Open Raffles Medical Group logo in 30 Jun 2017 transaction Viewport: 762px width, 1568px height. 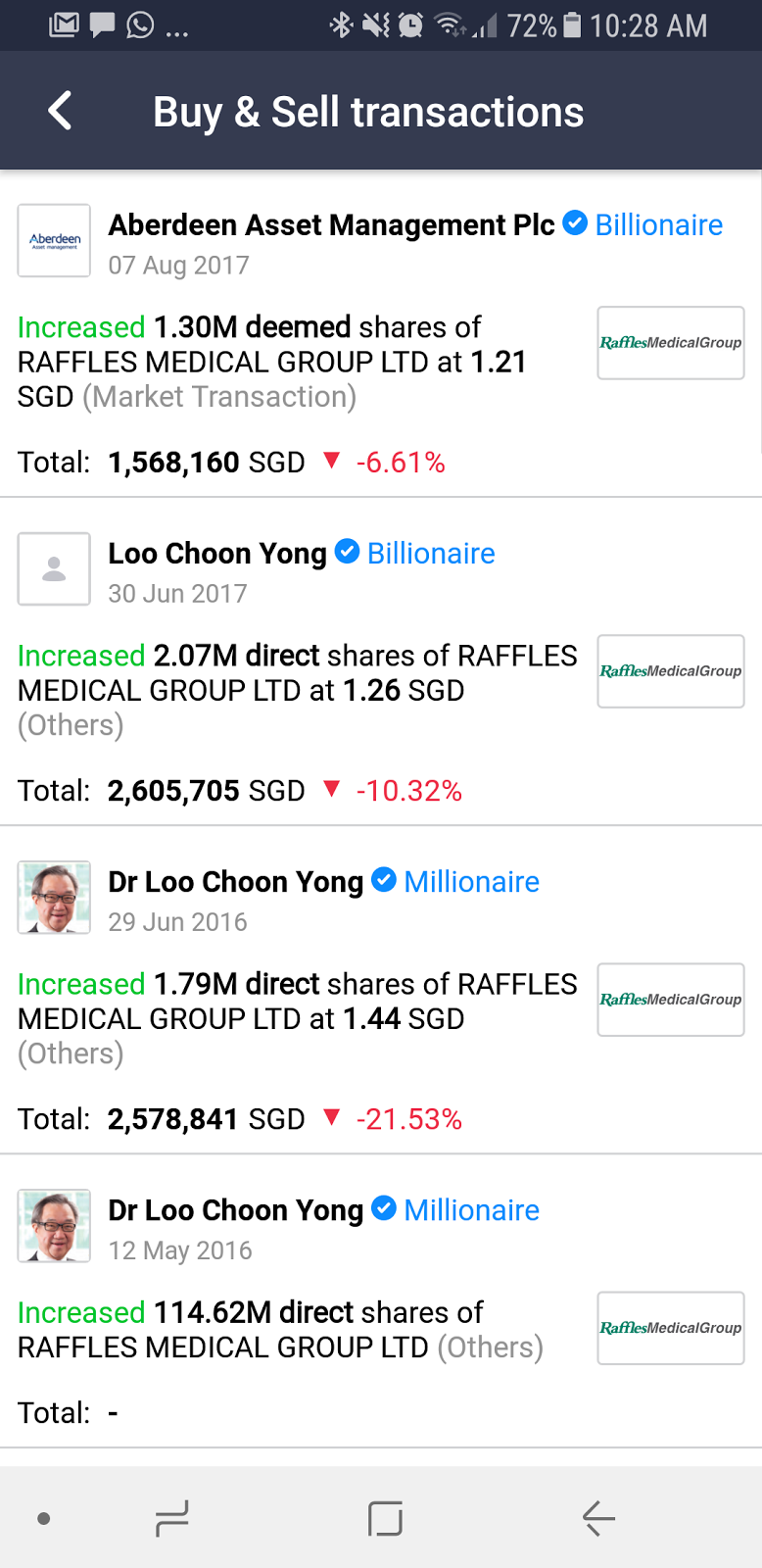pyautogui.click(x=670, y=671)
